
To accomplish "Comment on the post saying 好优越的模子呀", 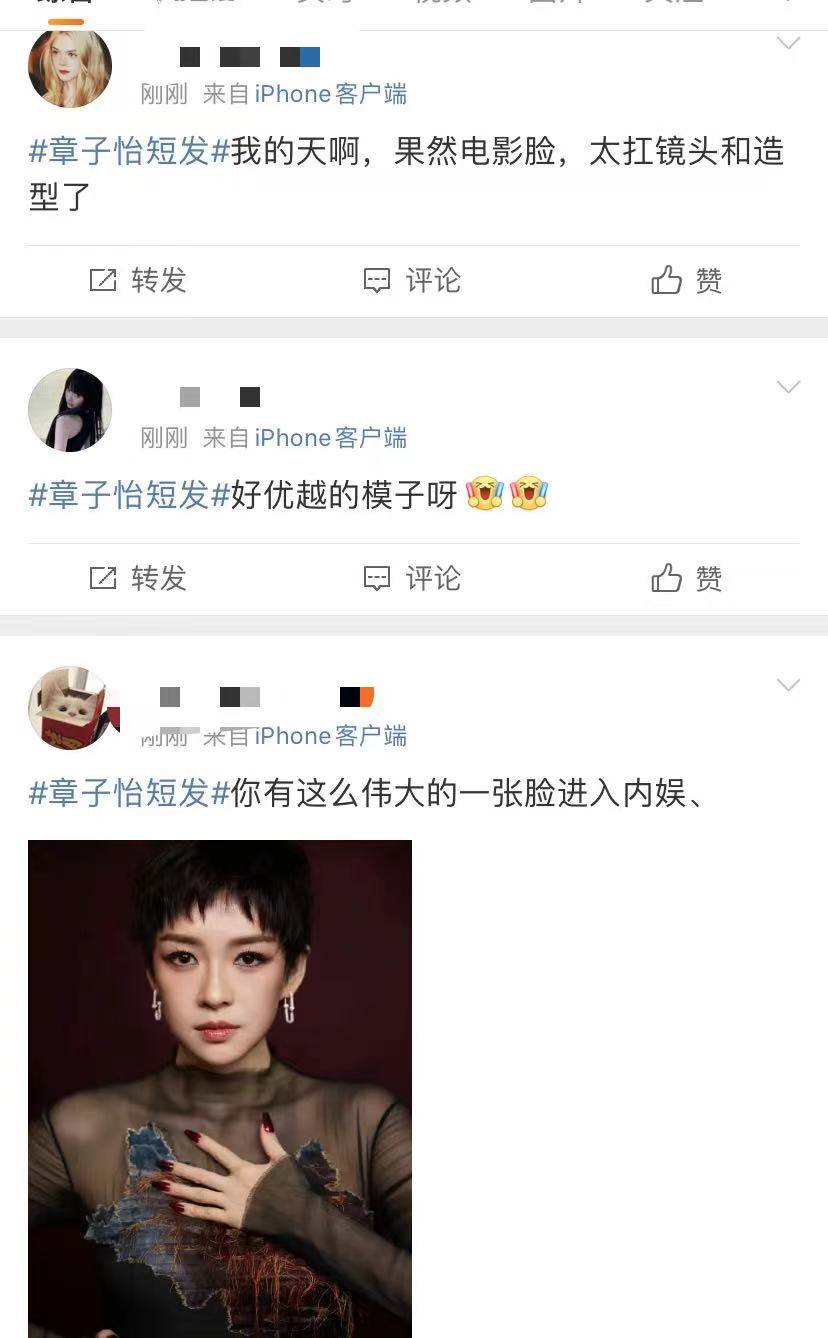I will [x=412, y=578].
